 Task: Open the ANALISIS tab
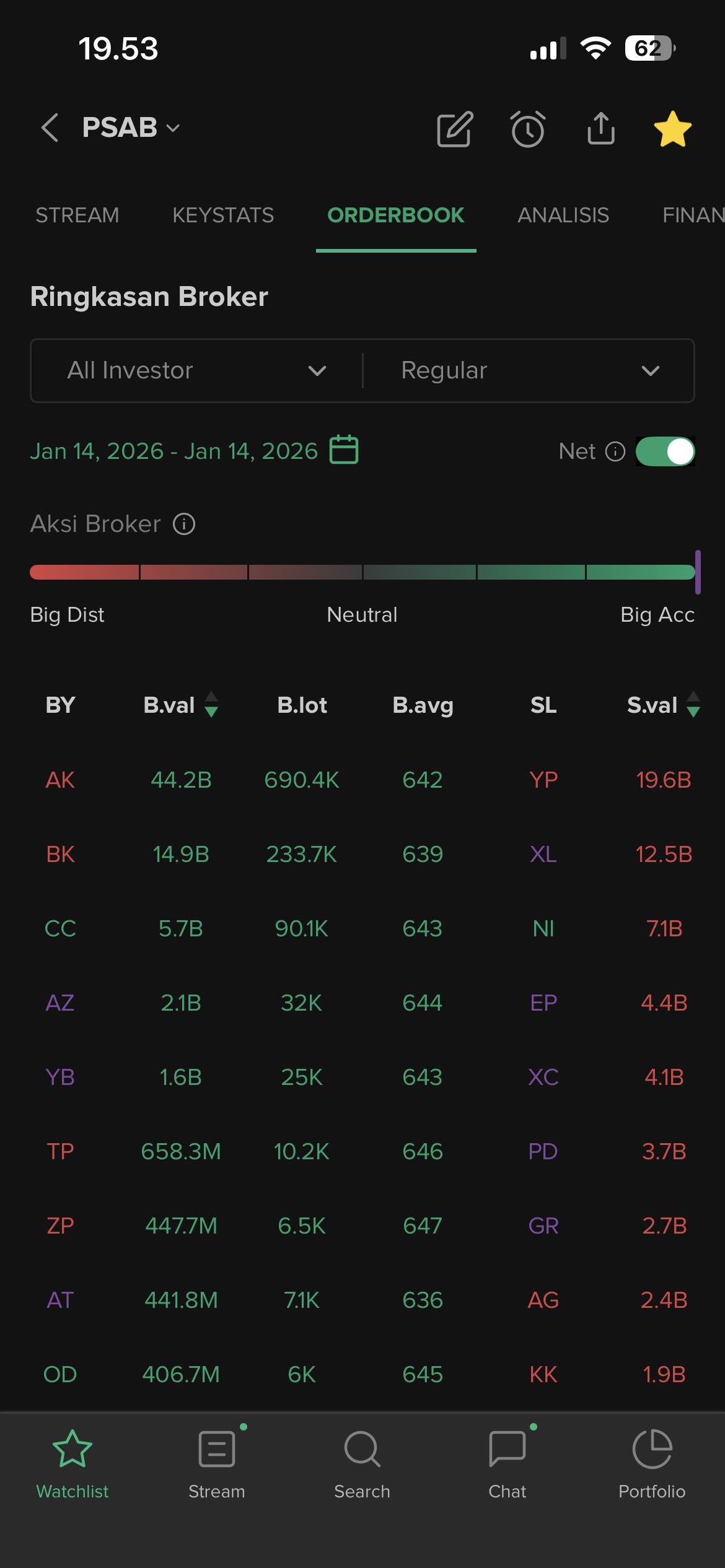point(563,216)
